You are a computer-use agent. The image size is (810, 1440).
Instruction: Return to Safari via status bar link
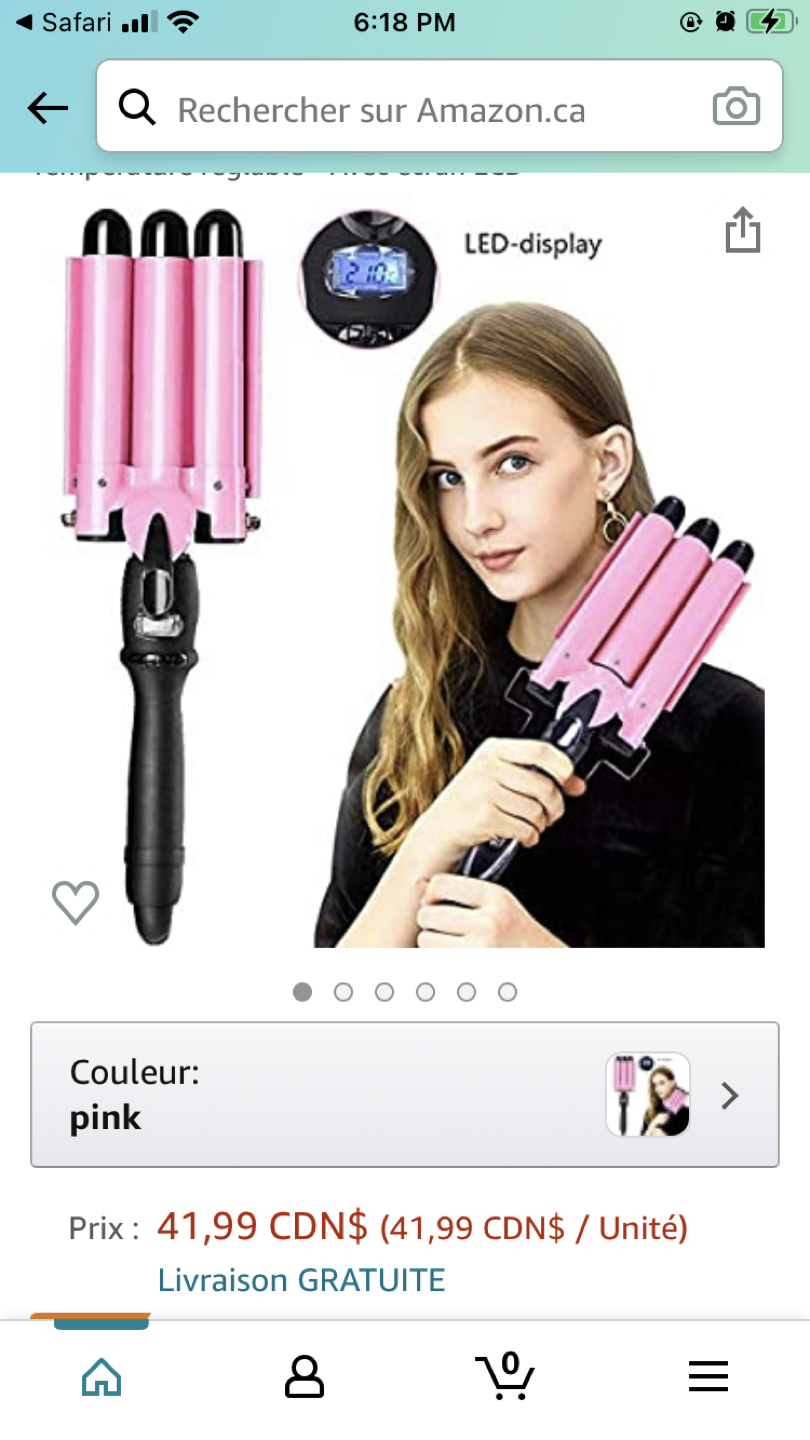(64, 22)
